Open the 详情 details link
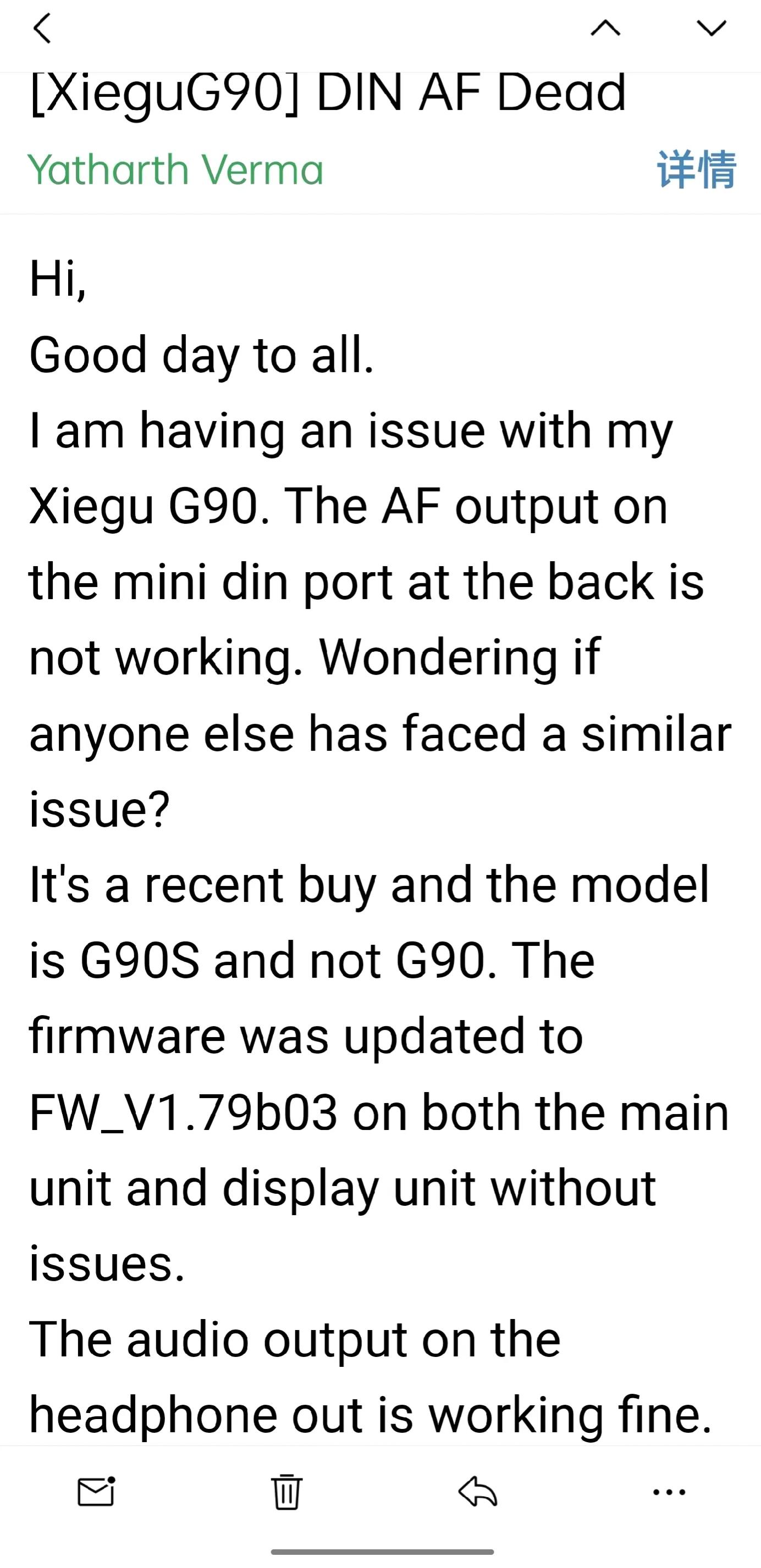The width and height of the screenshot is (761, 1568). point(697,170)
